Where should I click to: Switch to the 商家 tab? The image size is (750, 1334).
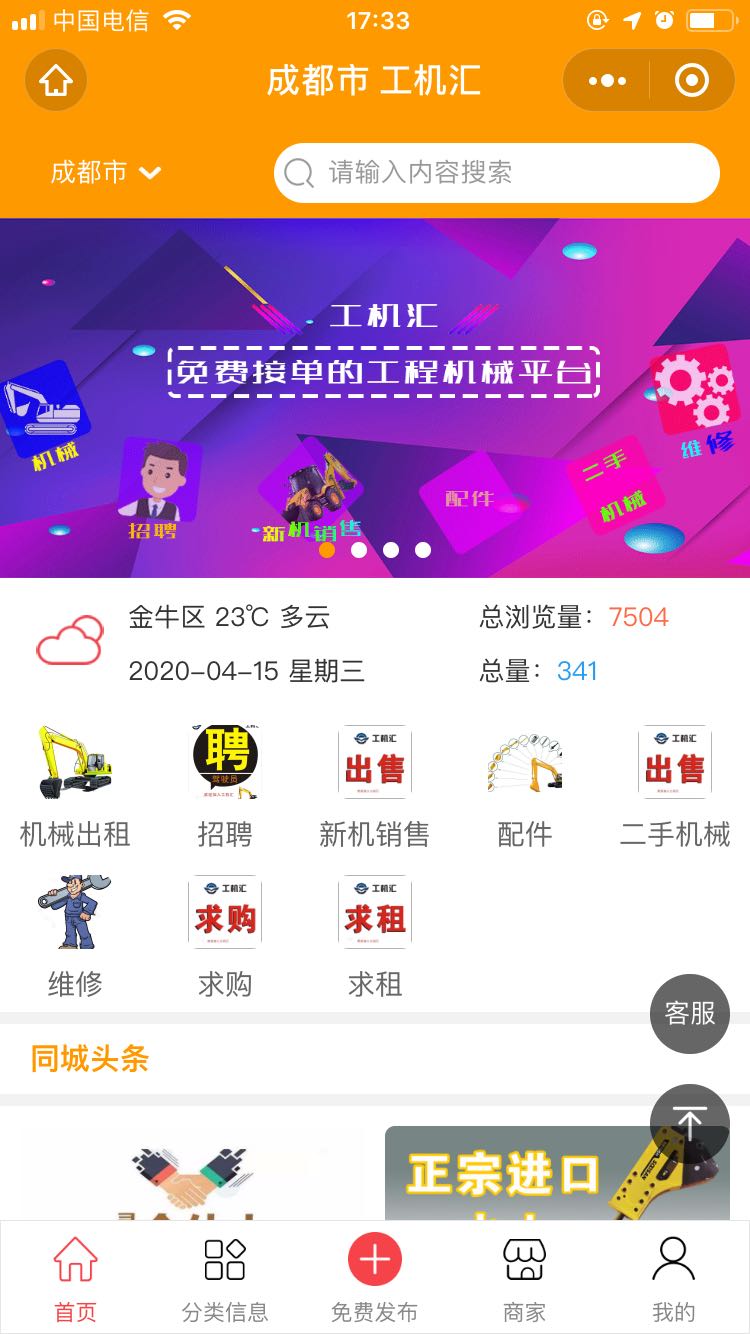click(525, 1279)
